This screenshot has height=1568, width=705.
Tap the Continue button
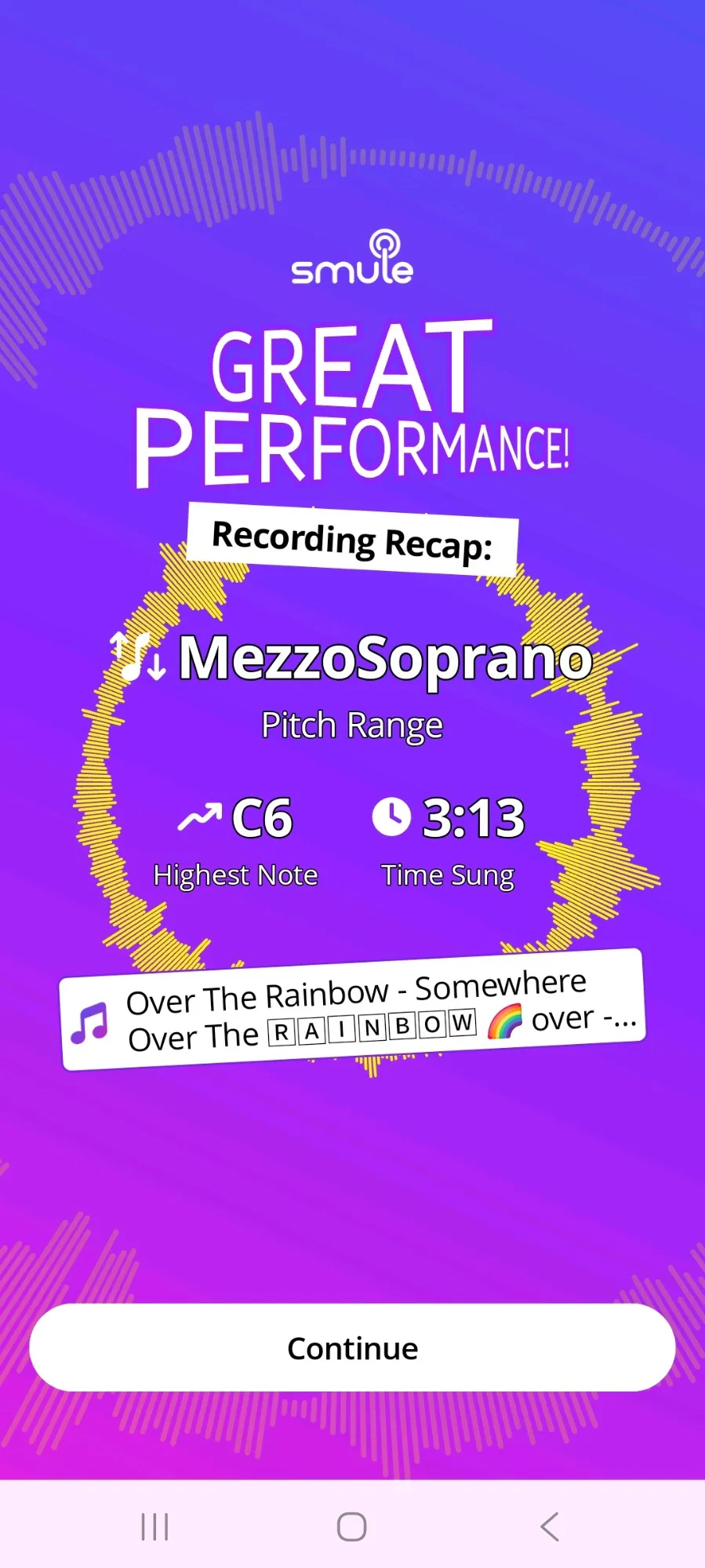tap(352, 1348)
